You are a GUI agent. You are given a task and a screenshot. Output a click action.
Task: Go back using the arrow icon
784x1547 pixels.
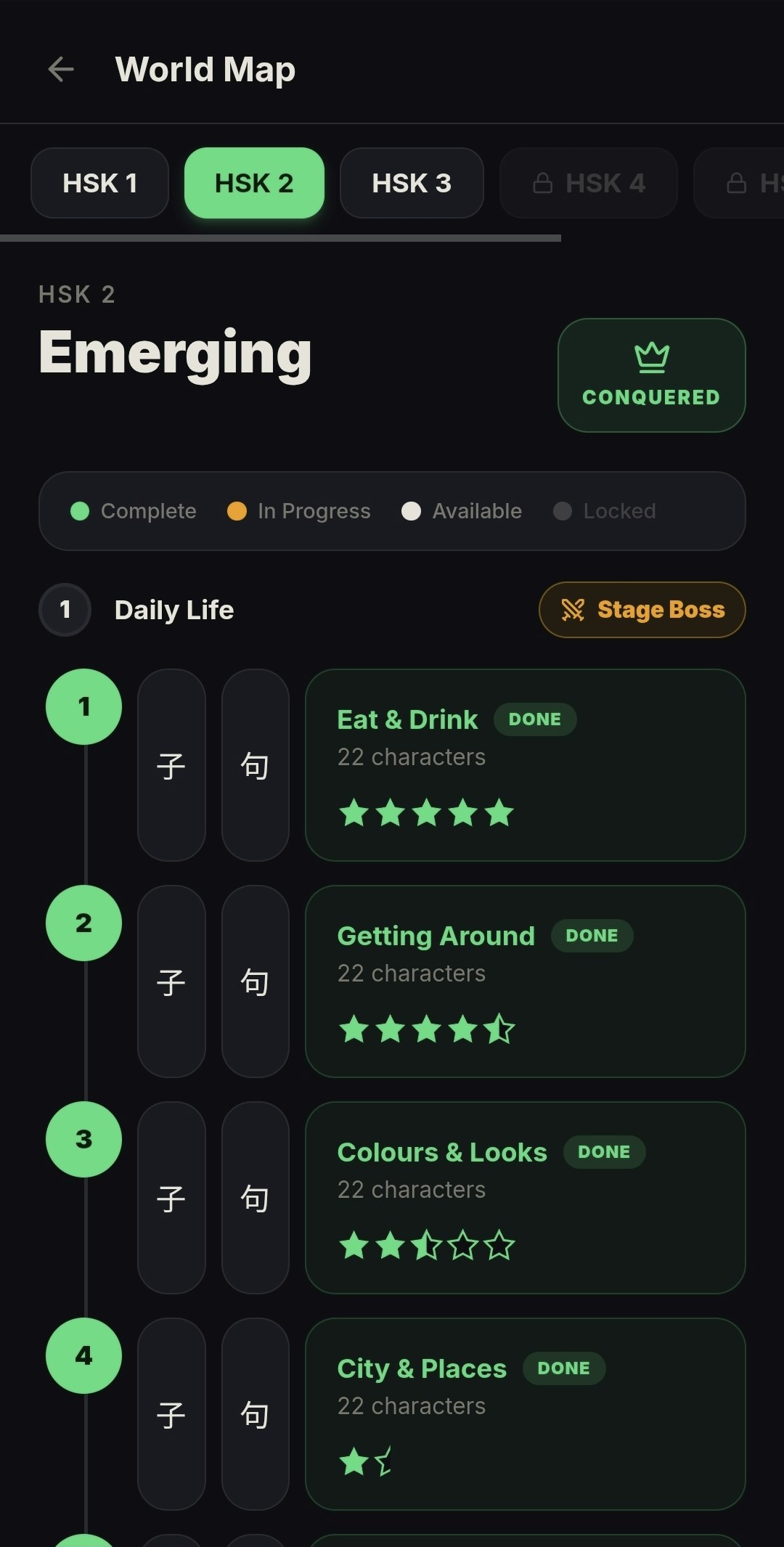click(x=61, y=70)
